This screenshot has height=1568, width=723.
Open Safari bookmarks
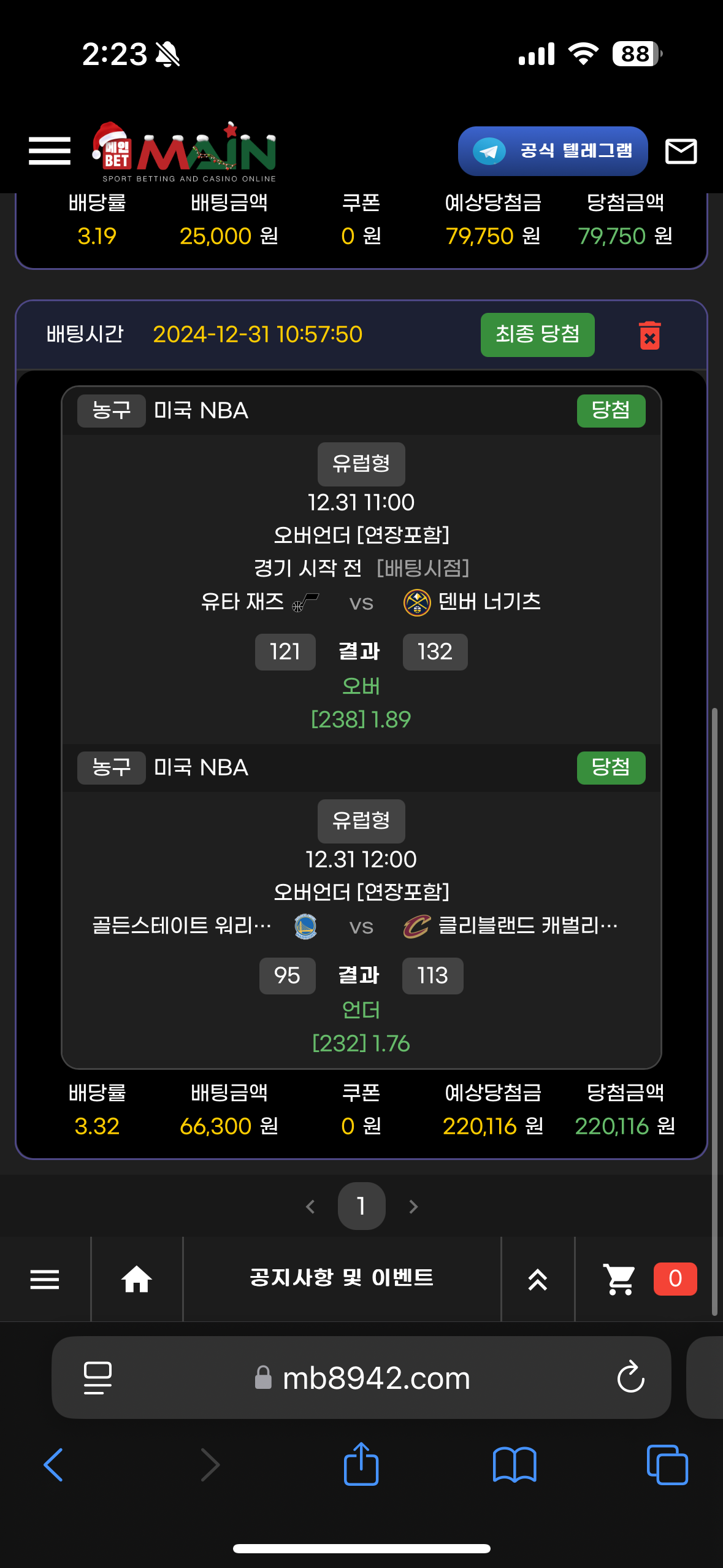(515, 1465)
